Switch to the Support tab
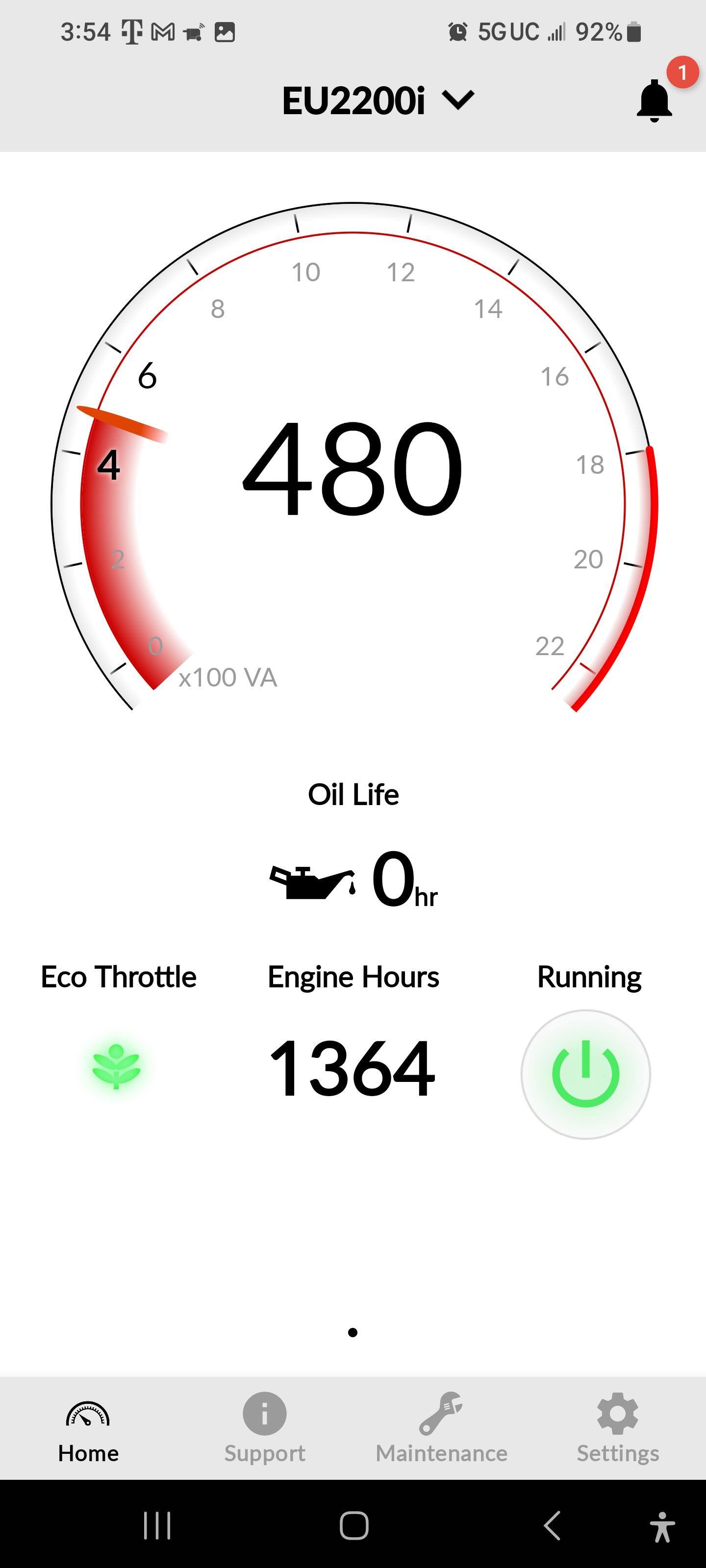Viewport: 706px width, 1568px height. [264, 1427]
